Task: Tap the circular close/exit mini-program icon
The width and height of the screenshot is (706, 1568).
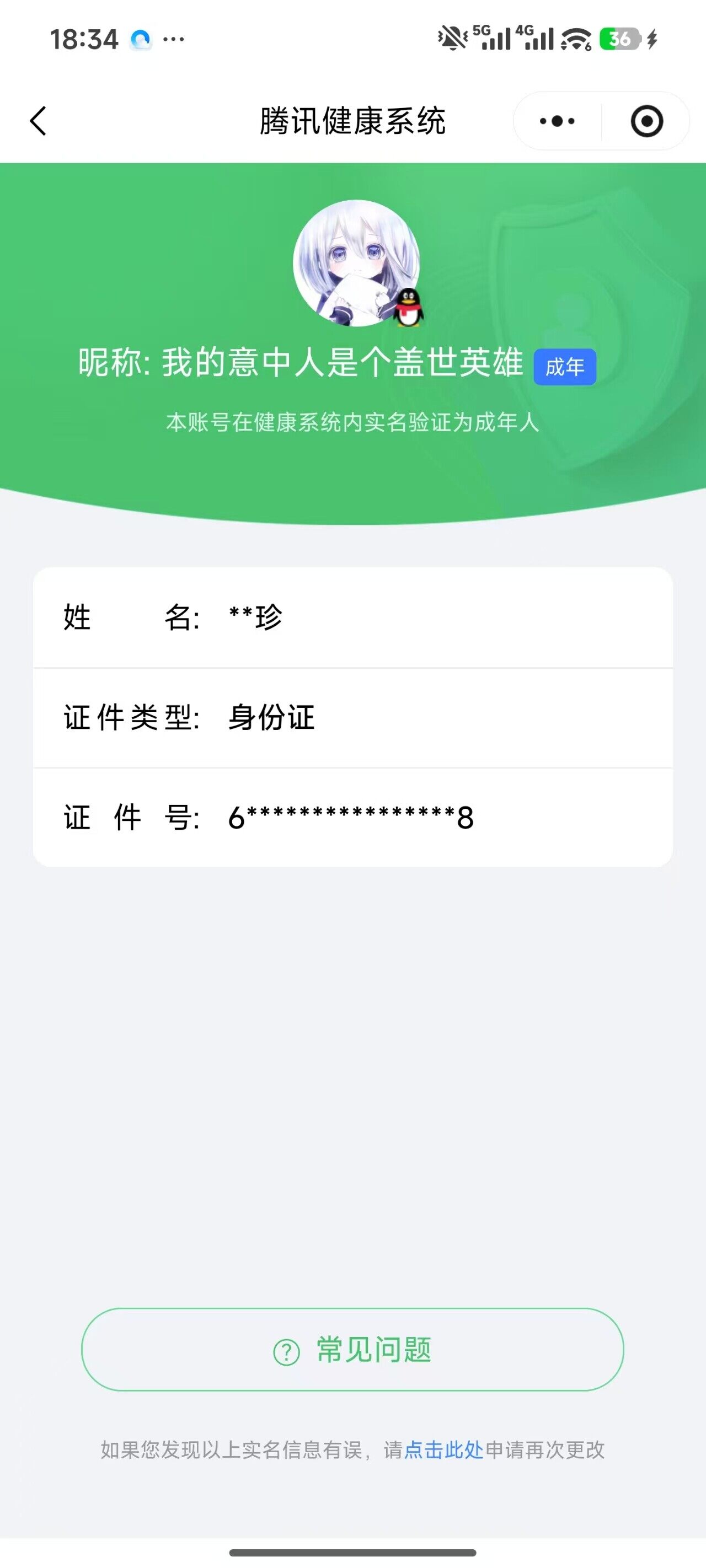Action: click(647, 121)
